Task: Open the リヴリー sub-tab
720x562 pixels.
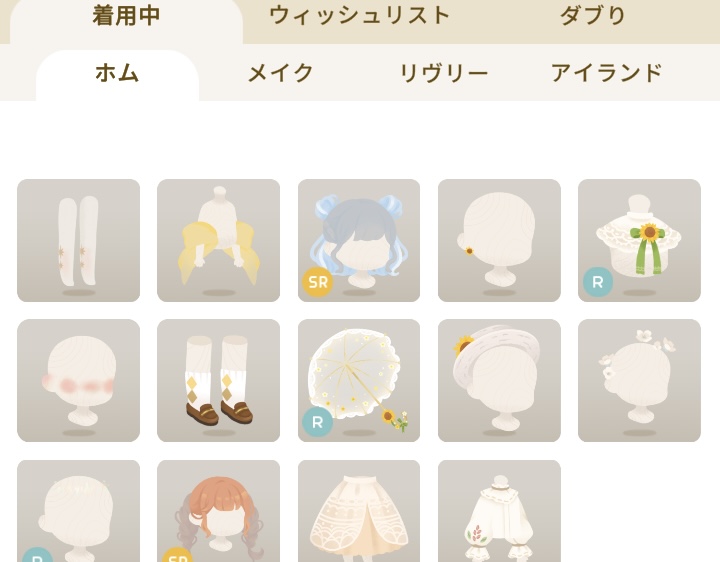Action: (x=443, y=73)
